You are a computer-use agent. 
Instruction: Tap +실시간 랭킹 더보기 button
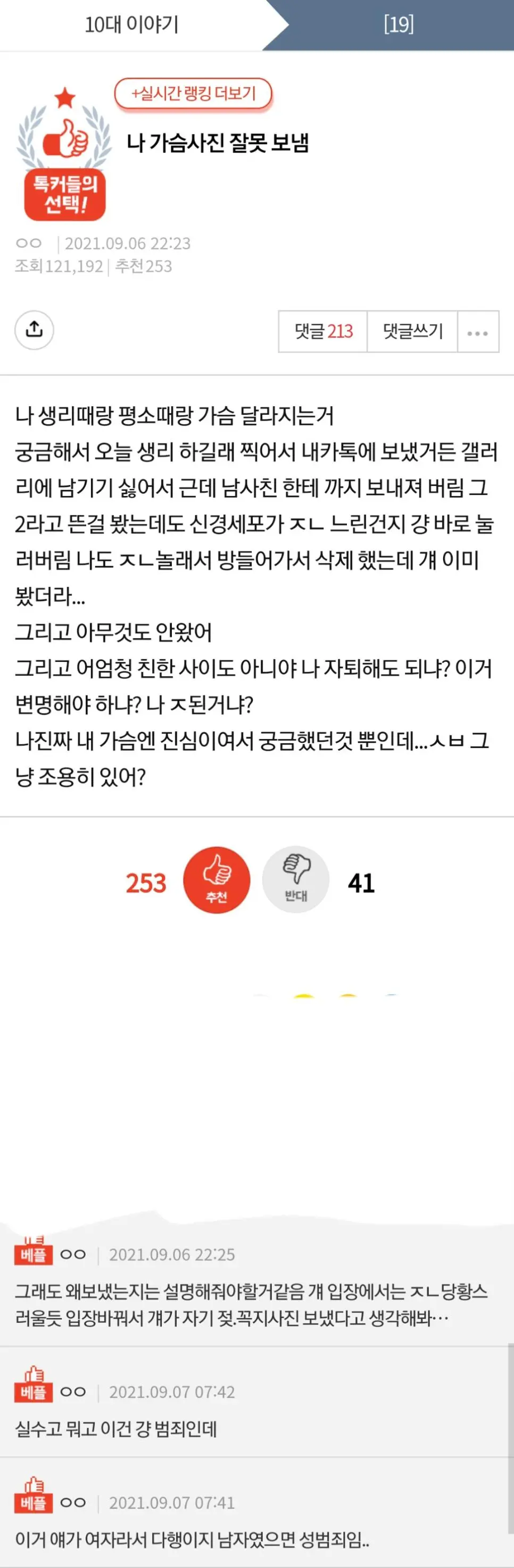pos(193,94)
